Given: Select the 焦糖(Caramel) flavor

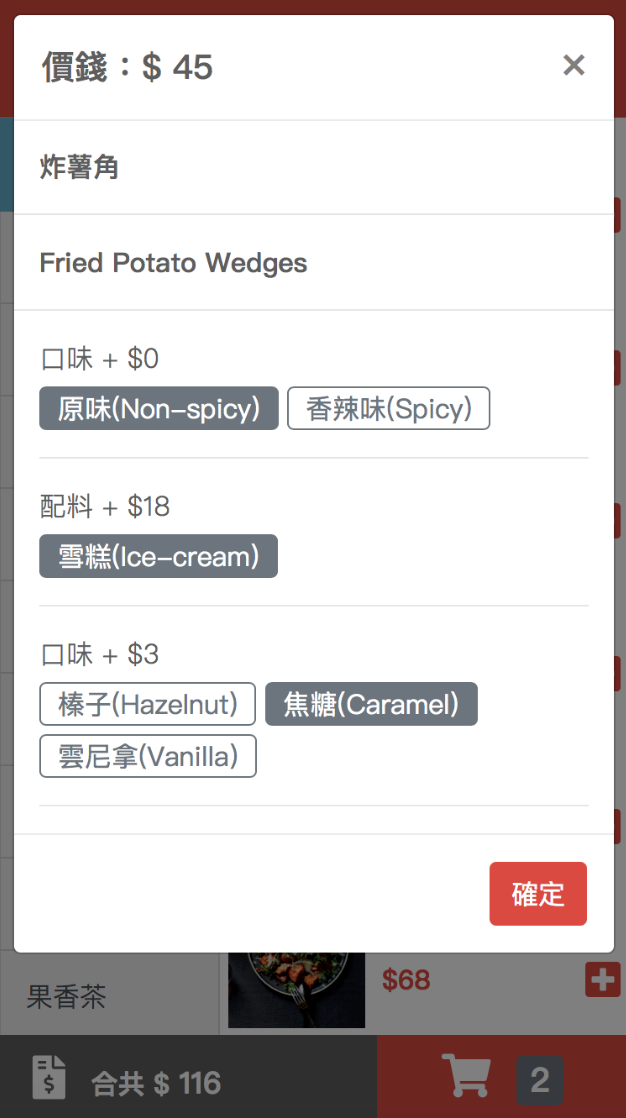Looking at the screenshot, I should coord(371,704).
